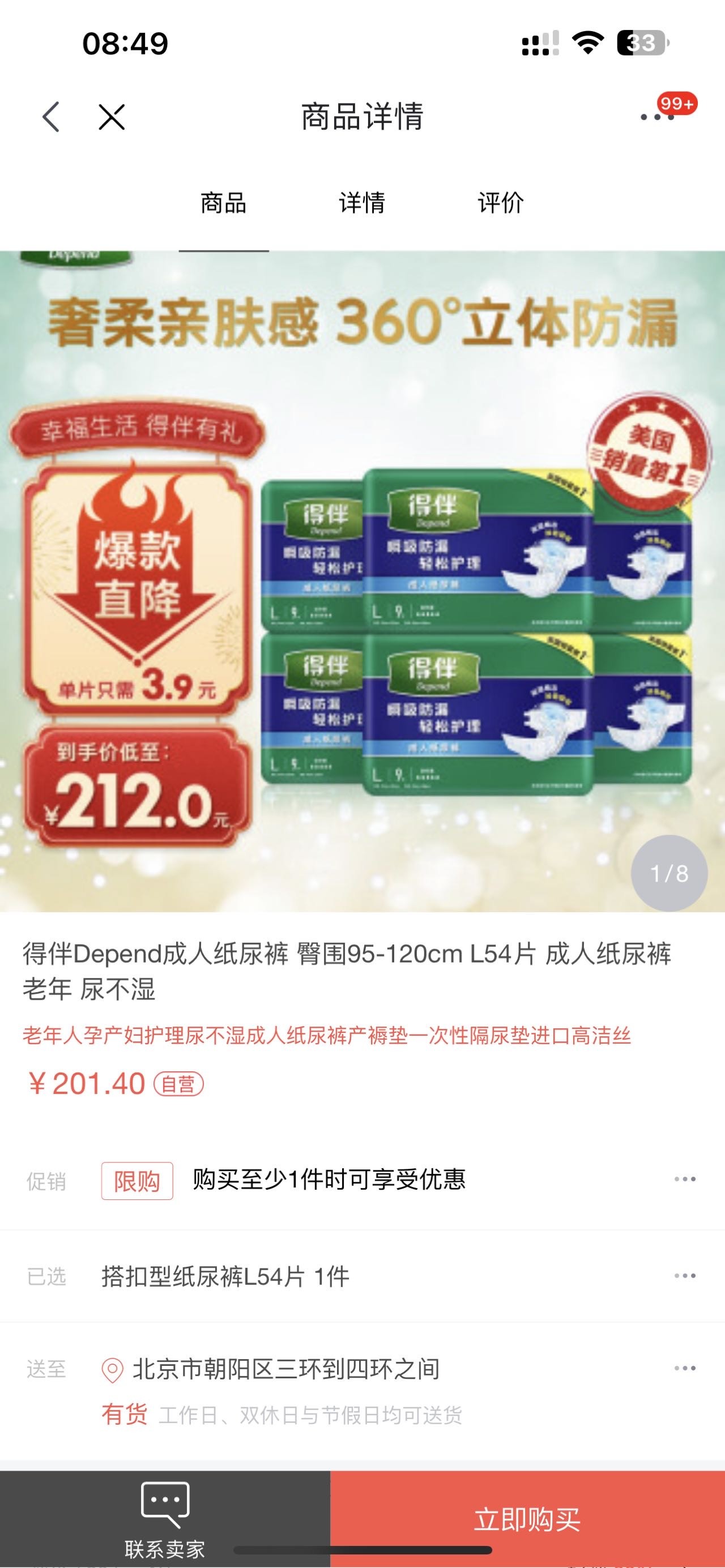Expand the 促销 promotion row
Viewport: 725px width, 1568px height.
684,1180
